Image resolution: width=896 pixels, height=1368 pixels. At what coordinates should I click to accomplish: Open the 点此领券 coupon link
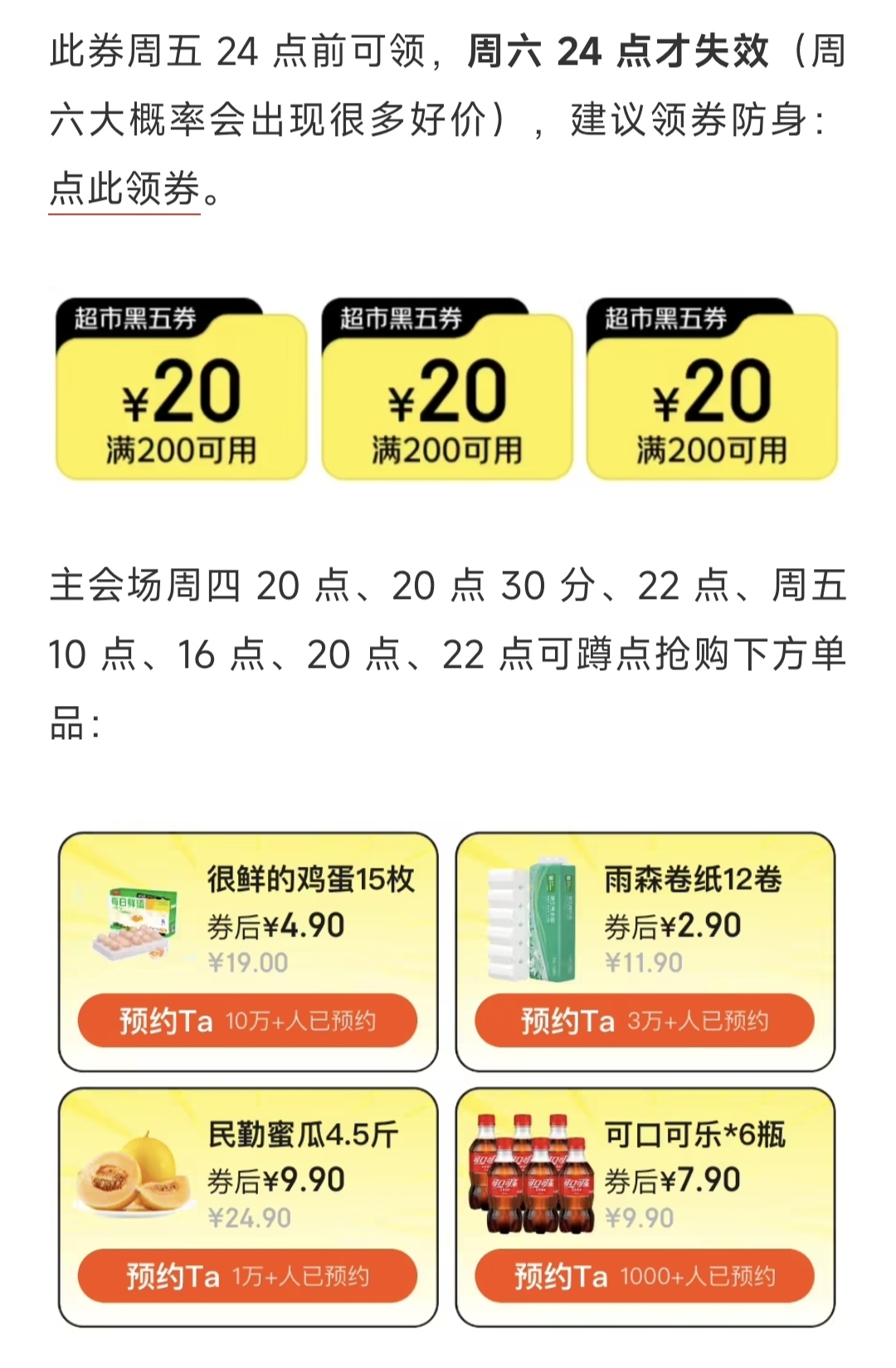[x=124, y=189]
